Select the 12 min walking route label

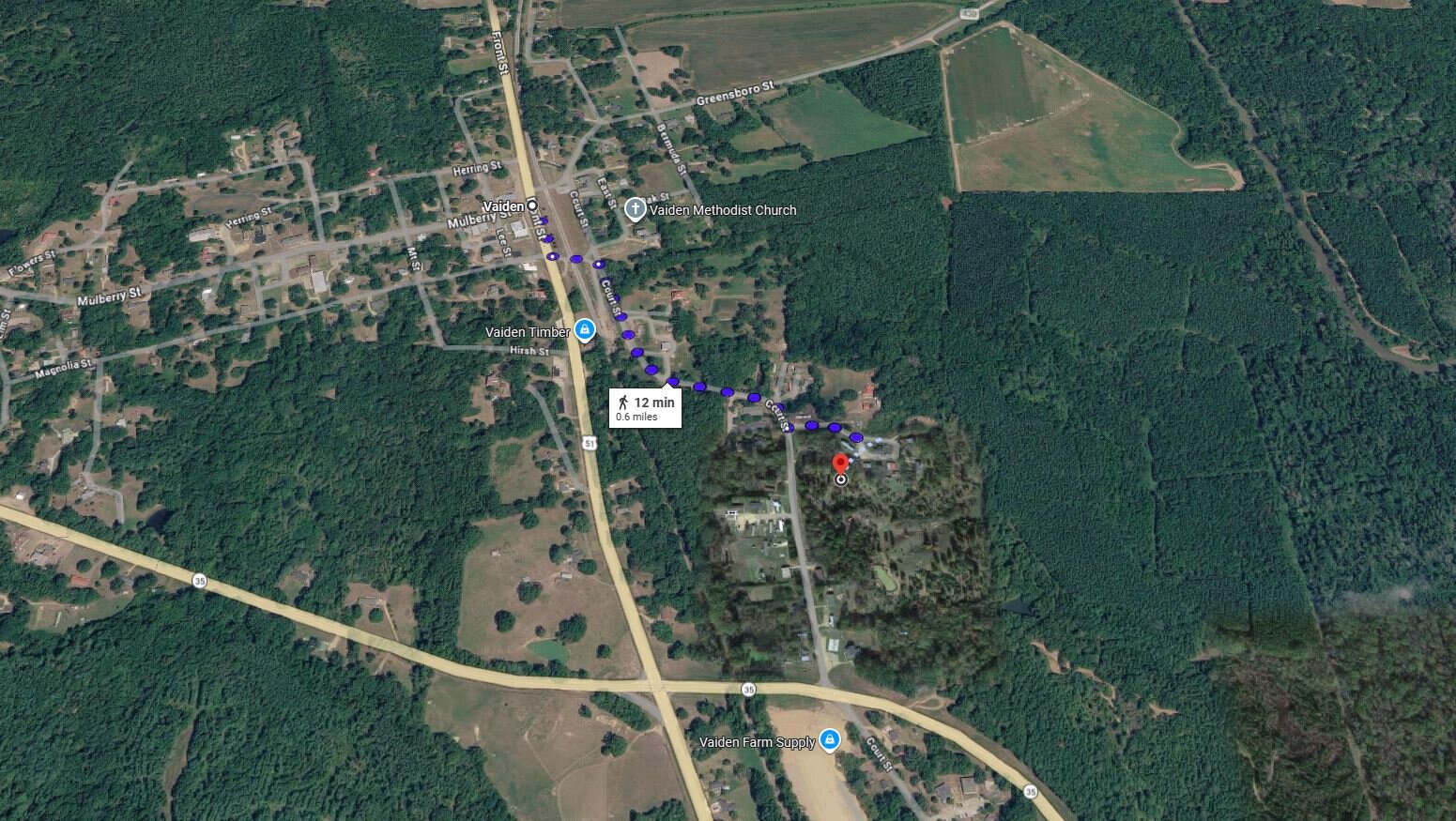click(x=645, y=407)
